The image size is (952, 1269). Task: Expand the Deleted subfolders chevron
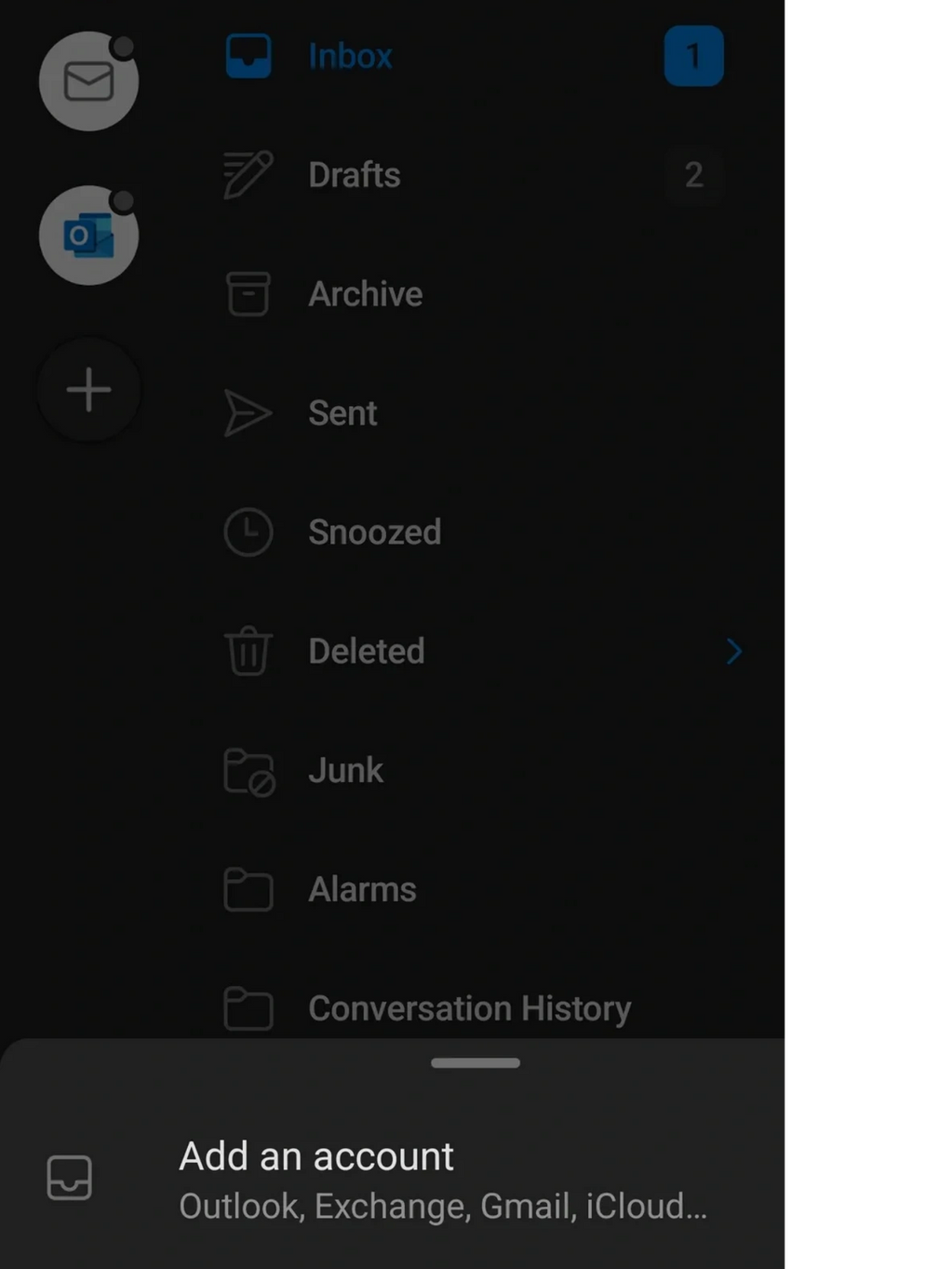(733, 652)
